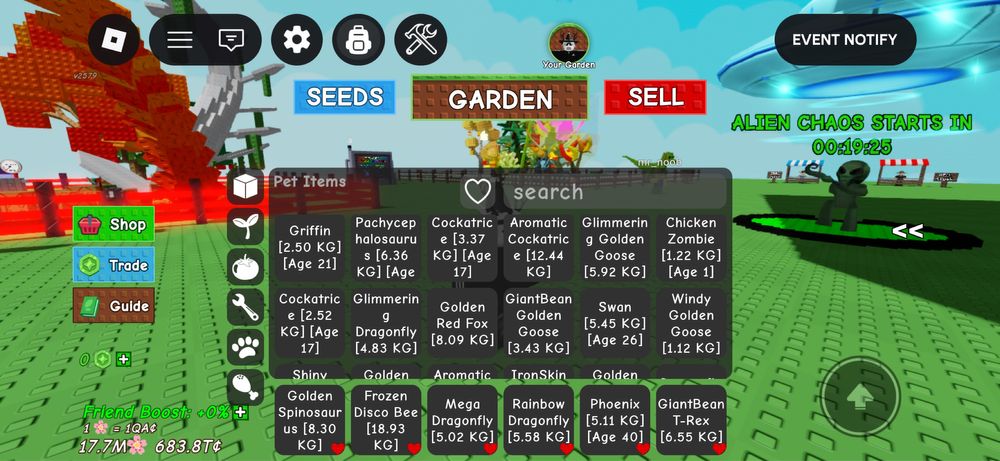Open the Guide book
Image resolution: width=1000 pixels, height=461 pixels.
coord(114,306)
